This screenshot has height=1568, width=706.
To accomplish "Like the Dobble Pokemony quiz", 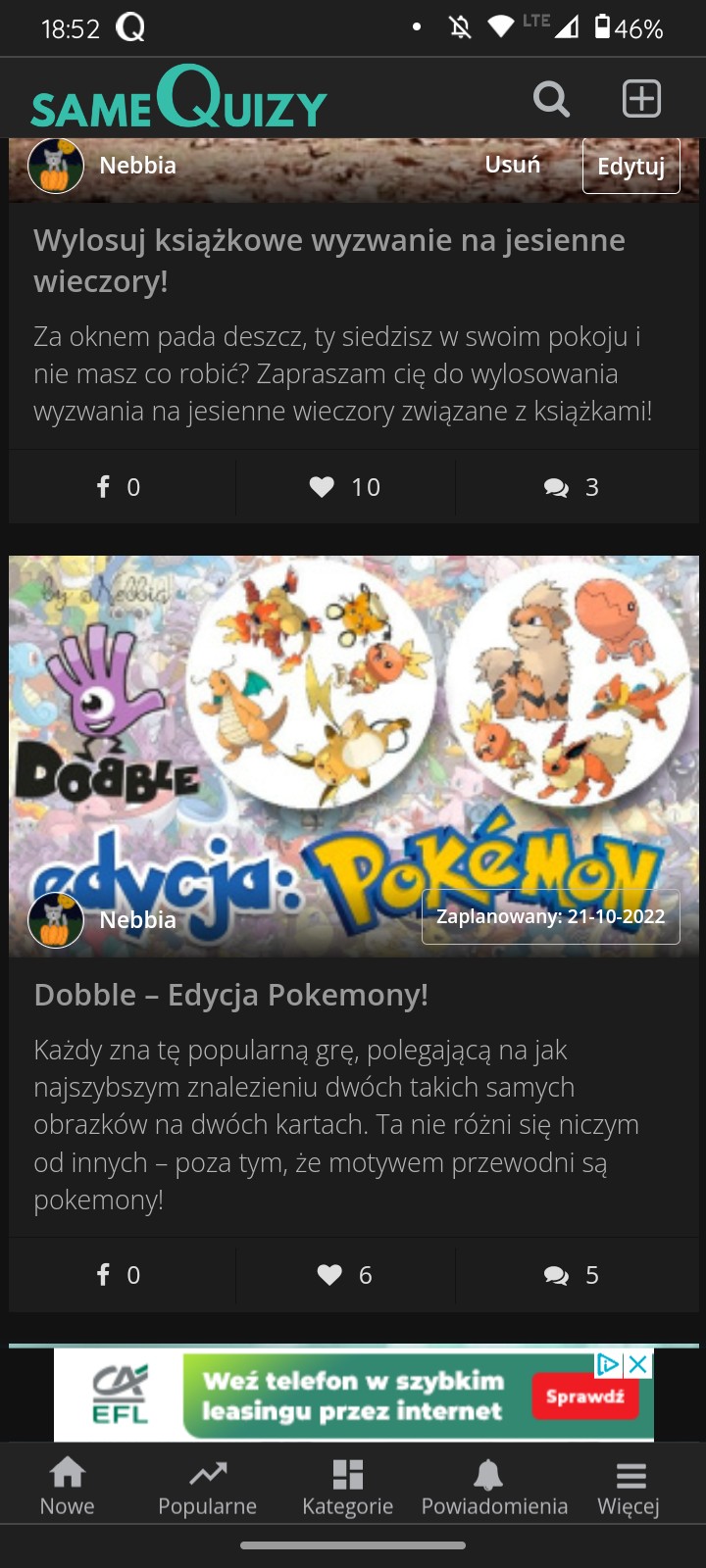I will (345, 1275).
